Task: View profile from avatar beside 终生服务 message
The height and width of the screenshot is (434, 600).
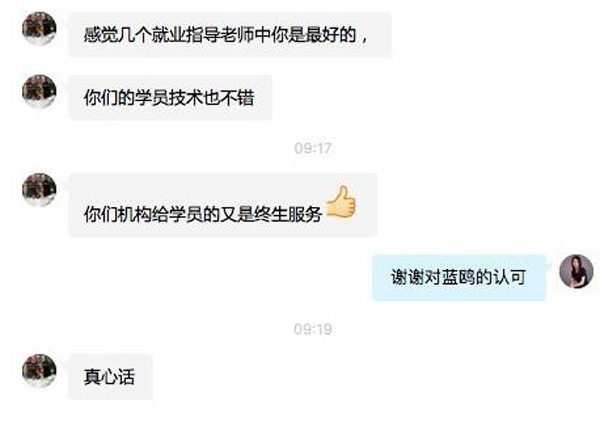Action: coord(39,190)
